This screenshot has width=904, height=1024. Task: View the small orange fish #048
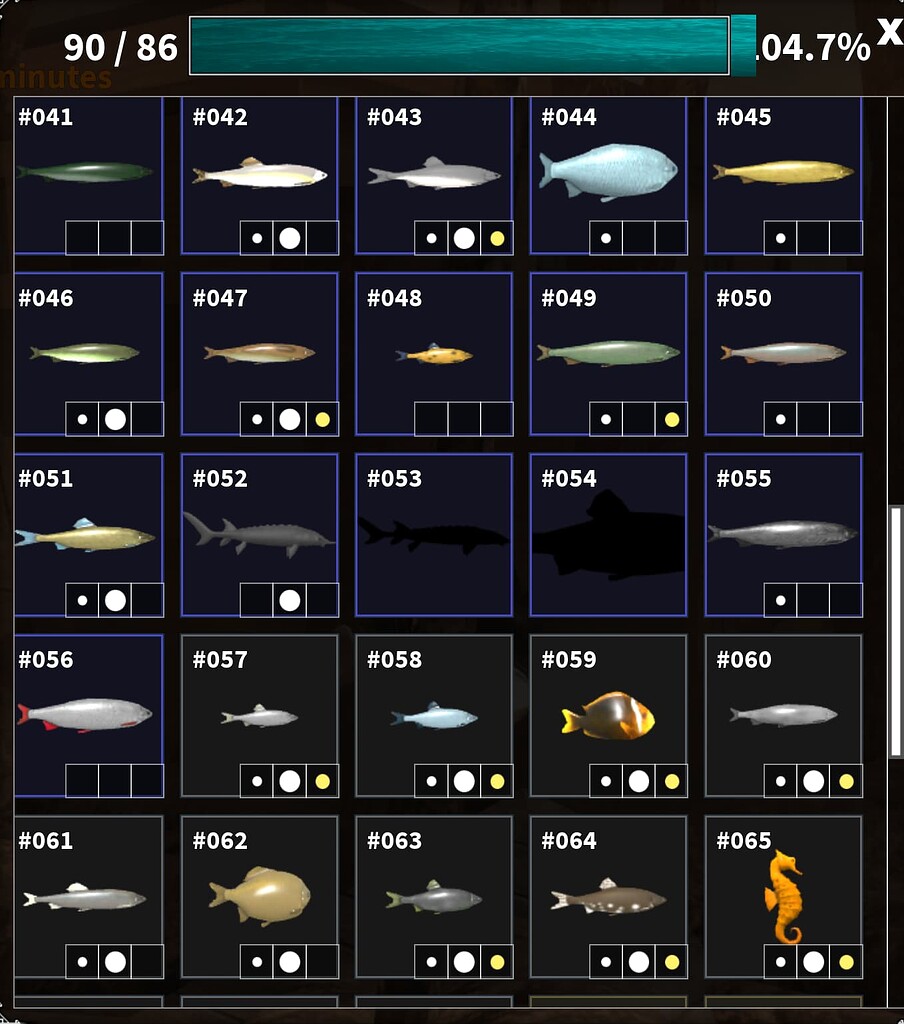[434, 354]
